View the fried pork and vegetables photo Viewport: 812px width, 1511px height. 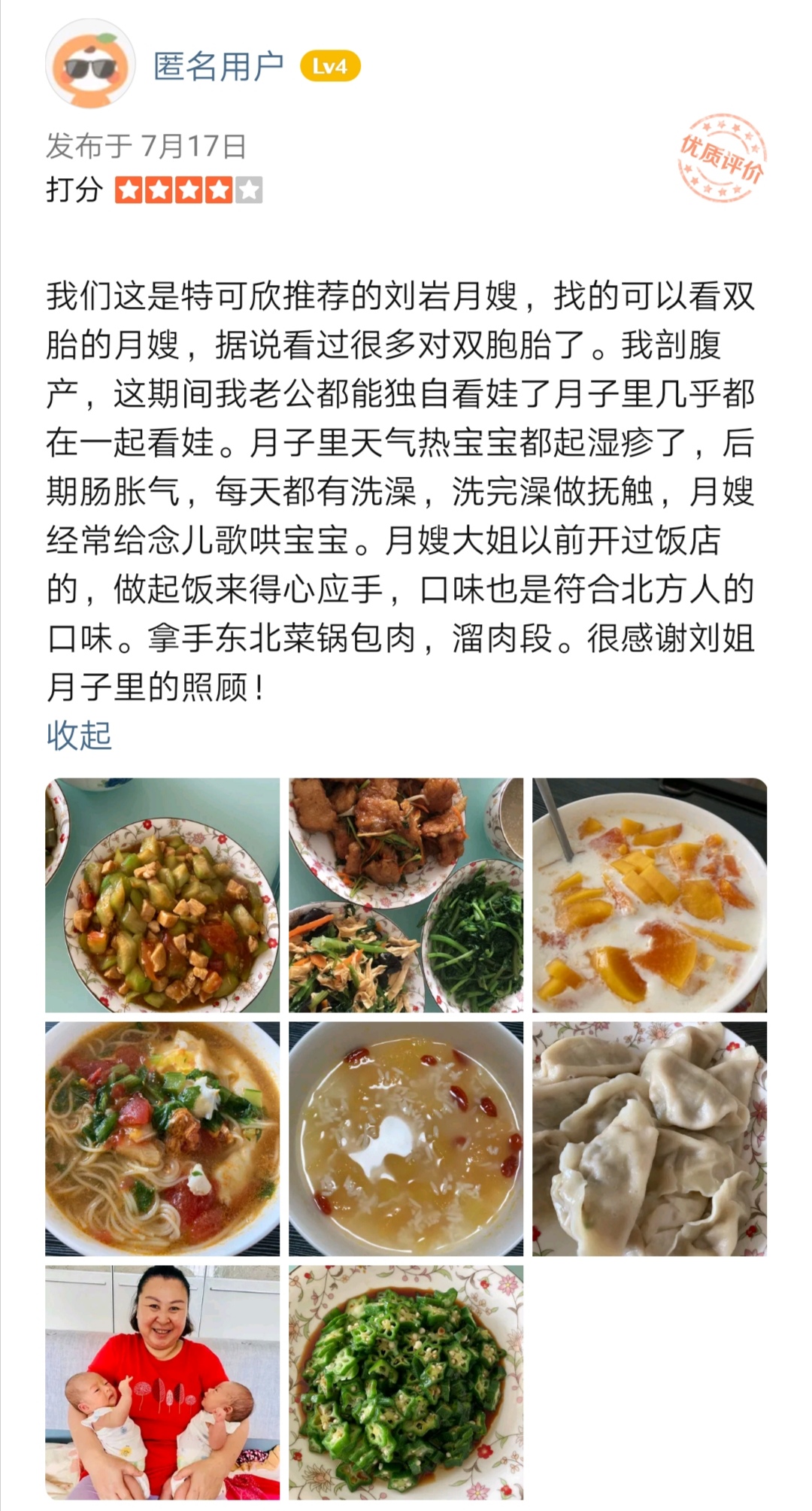406,895
